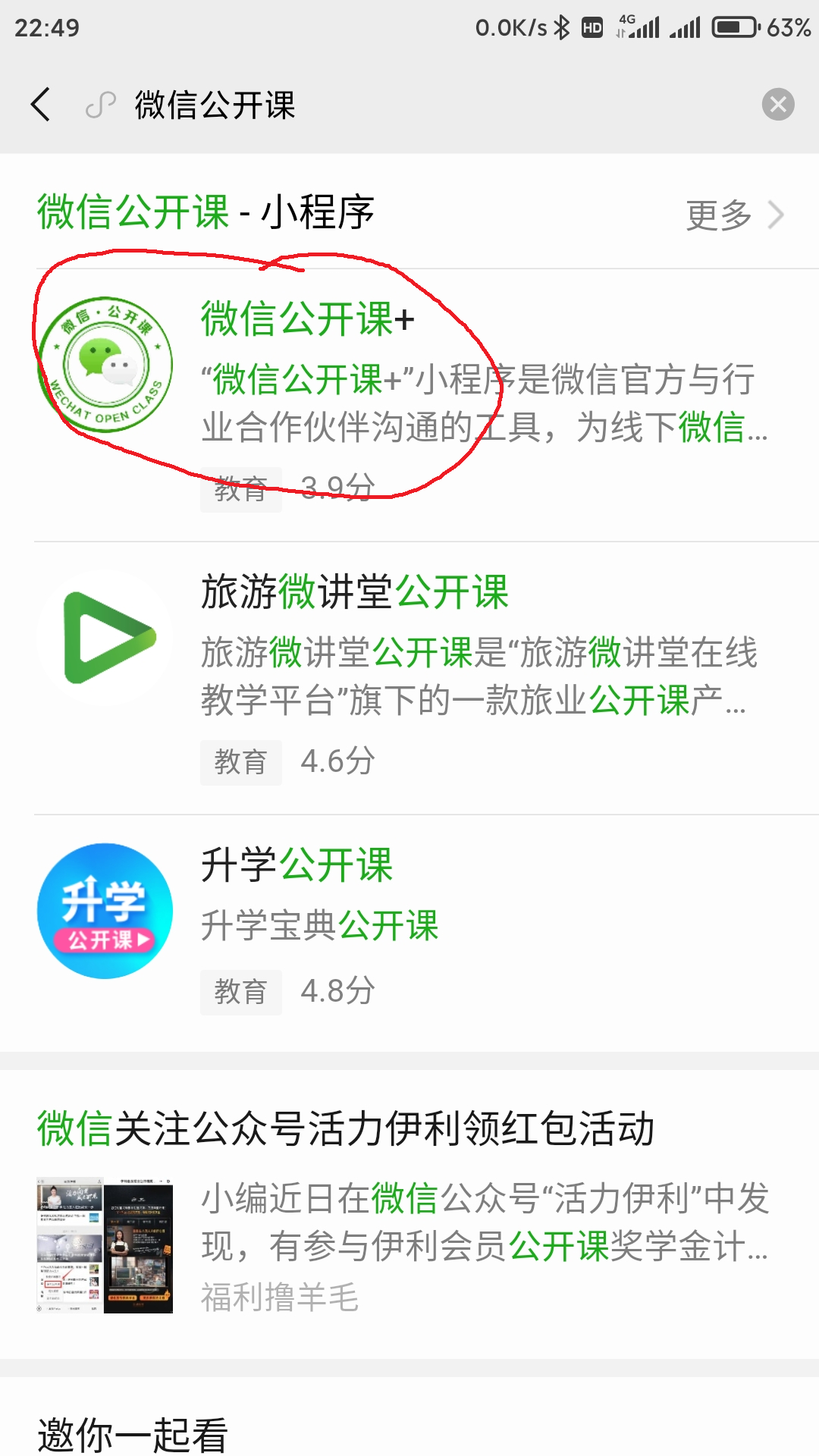Tap the HD icon in the status bar

[591, 27]
